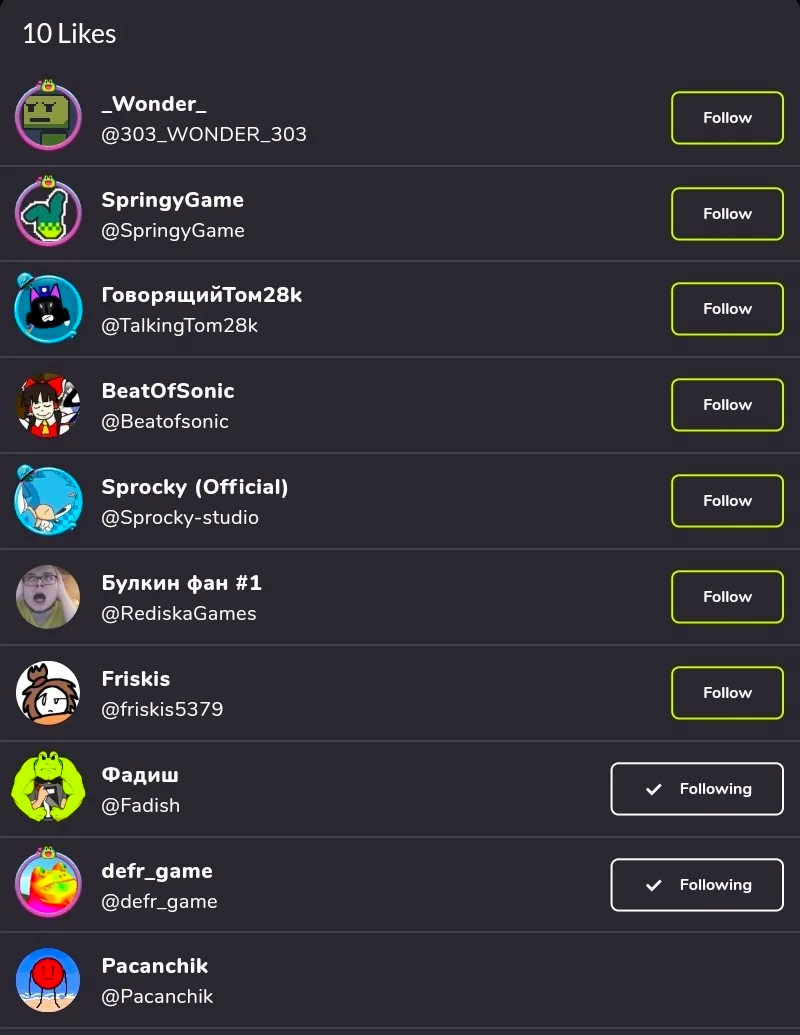The height and width of the screenshot is (1035, 800).
Task: Follow the _Wonder_ account
Action: click(727, 118)
